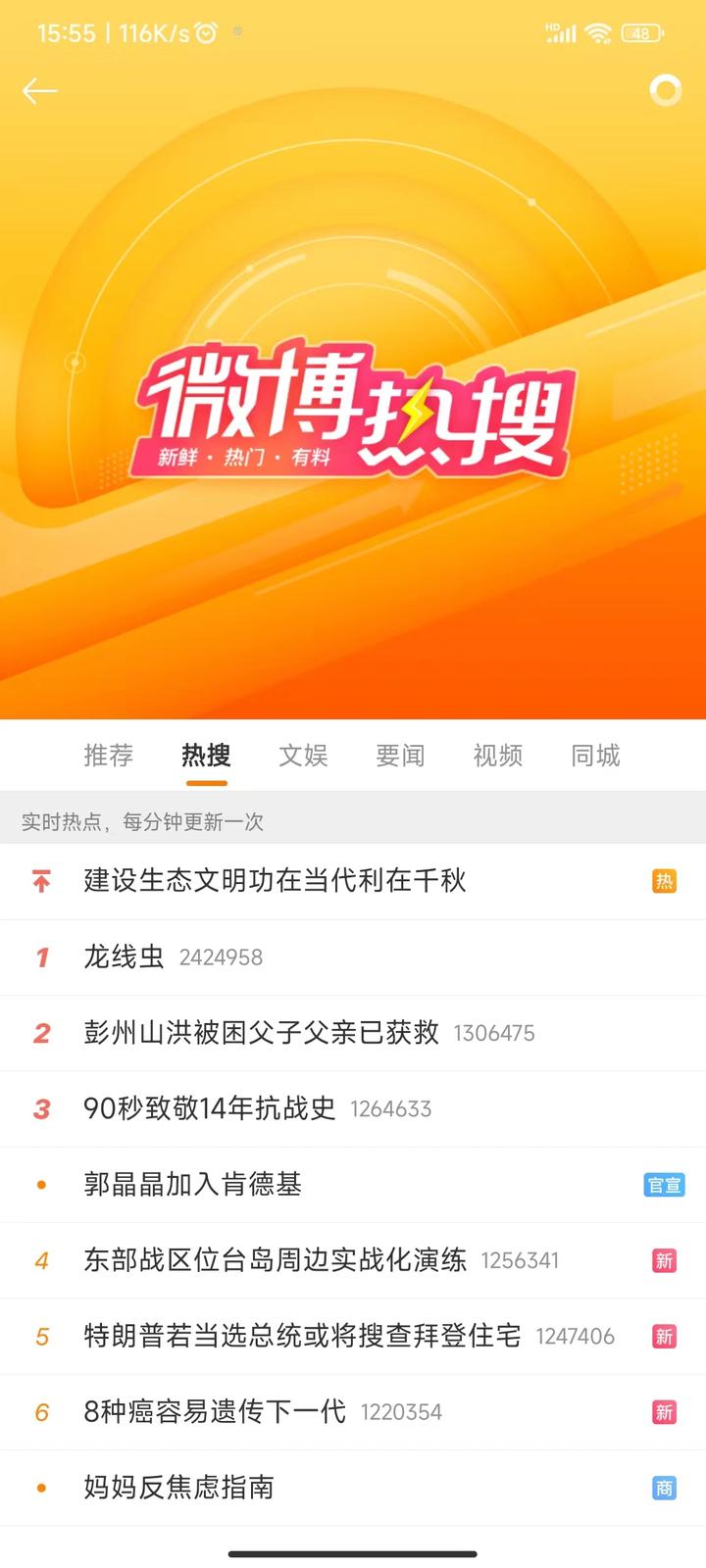
Task: Open hot search 龙线虫
Action: (125, 956)
